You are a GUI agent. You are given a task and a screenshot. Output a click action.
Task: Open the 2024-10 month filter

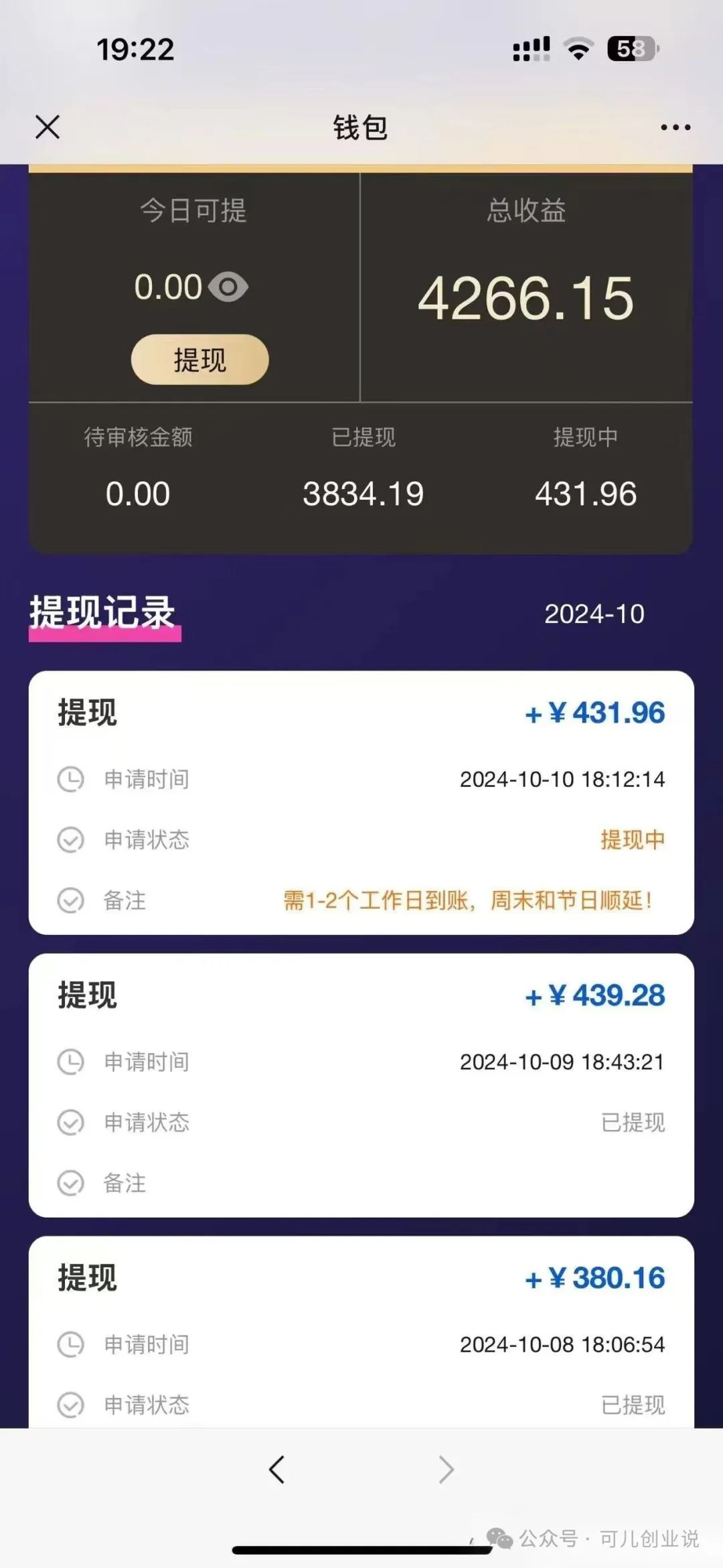594,614
